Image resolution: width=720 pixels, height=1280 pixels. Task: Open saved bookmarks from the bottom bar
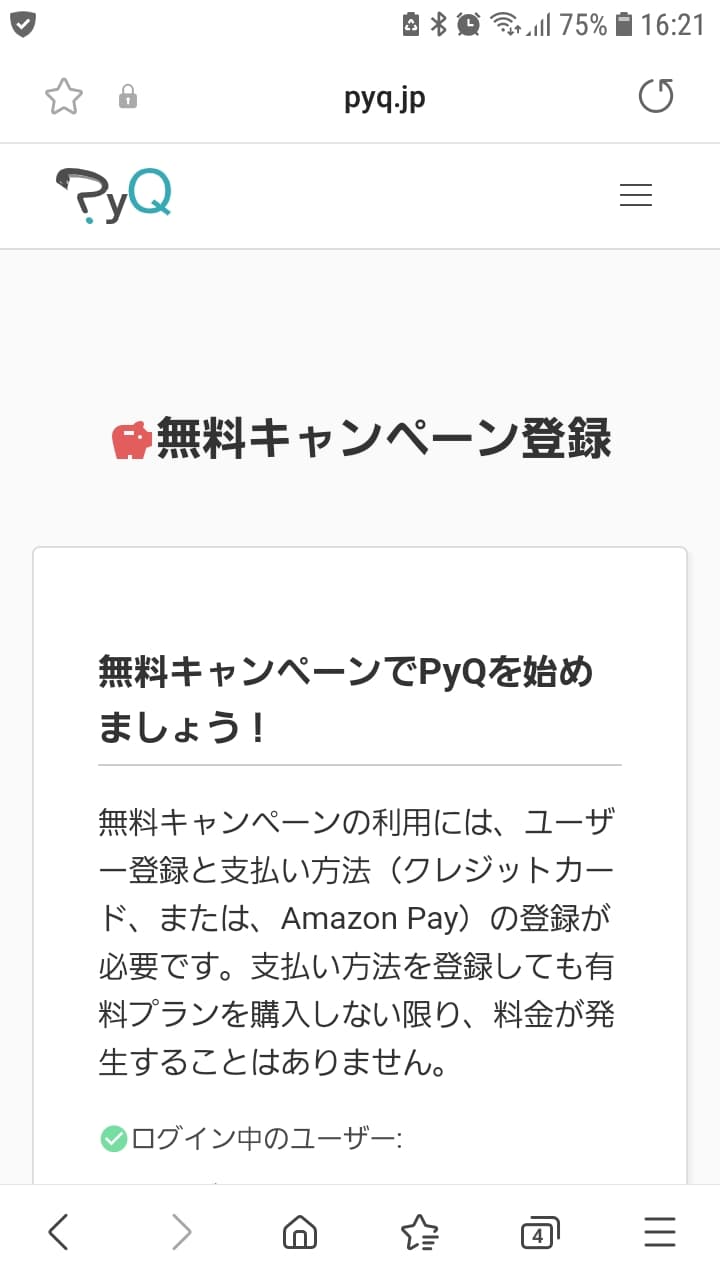pyautogui.click(x=420, y=1232)
